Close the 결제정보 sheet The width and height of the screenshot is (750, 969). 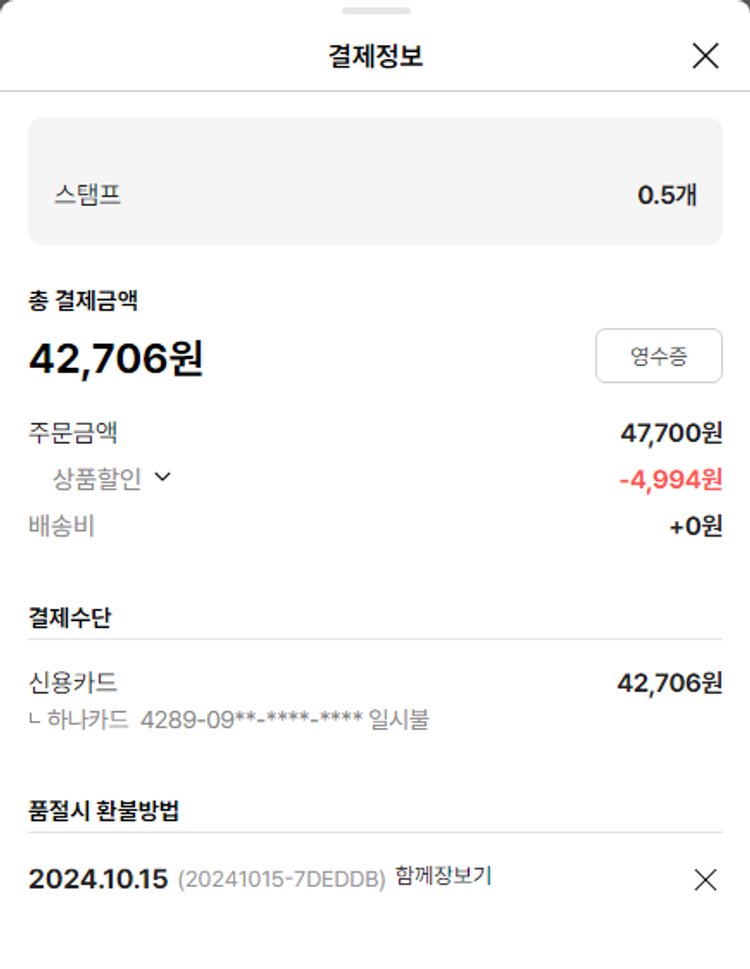705,56
